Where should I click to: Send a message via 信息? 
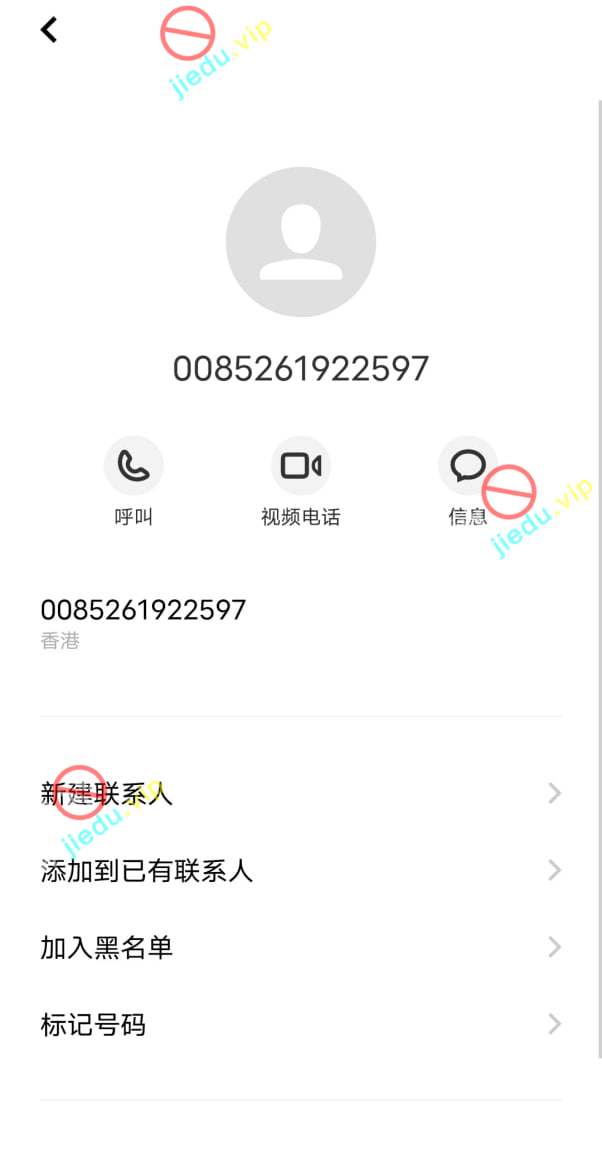[x=467, y=466]
